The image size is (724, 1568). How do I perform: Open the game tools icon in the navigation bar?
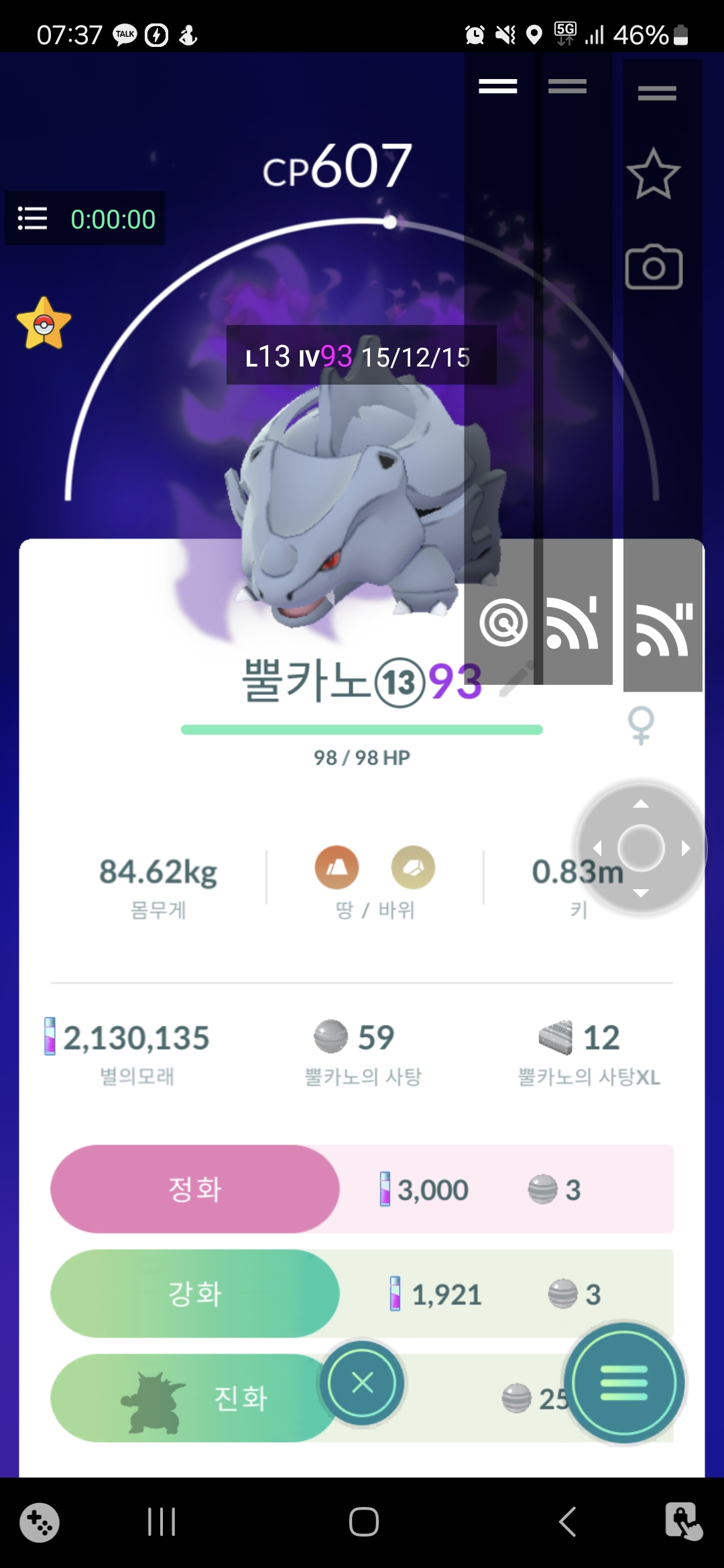coord(40,1522)
